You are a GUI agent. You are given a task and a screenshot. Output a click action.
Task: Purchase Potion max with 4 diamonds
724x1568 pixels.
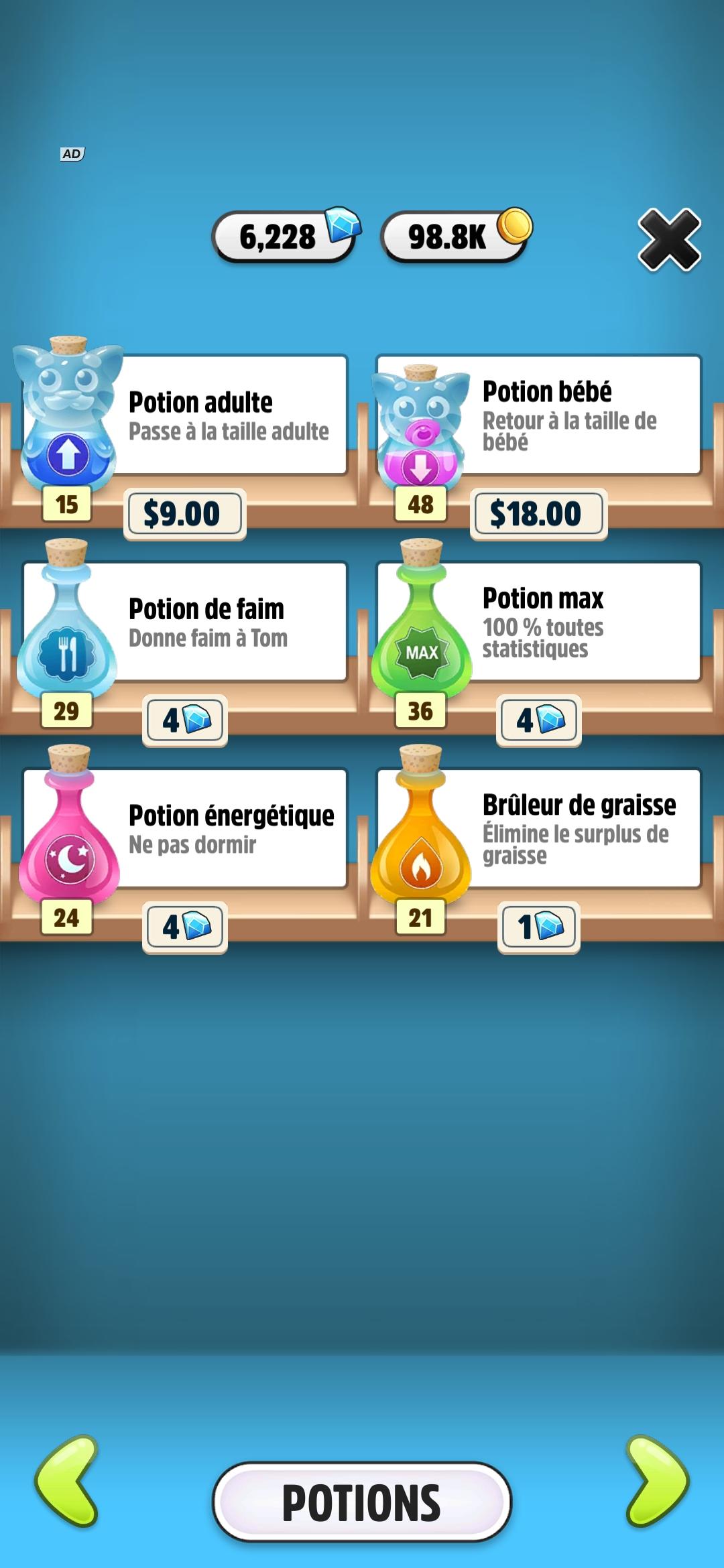[539, 720]
